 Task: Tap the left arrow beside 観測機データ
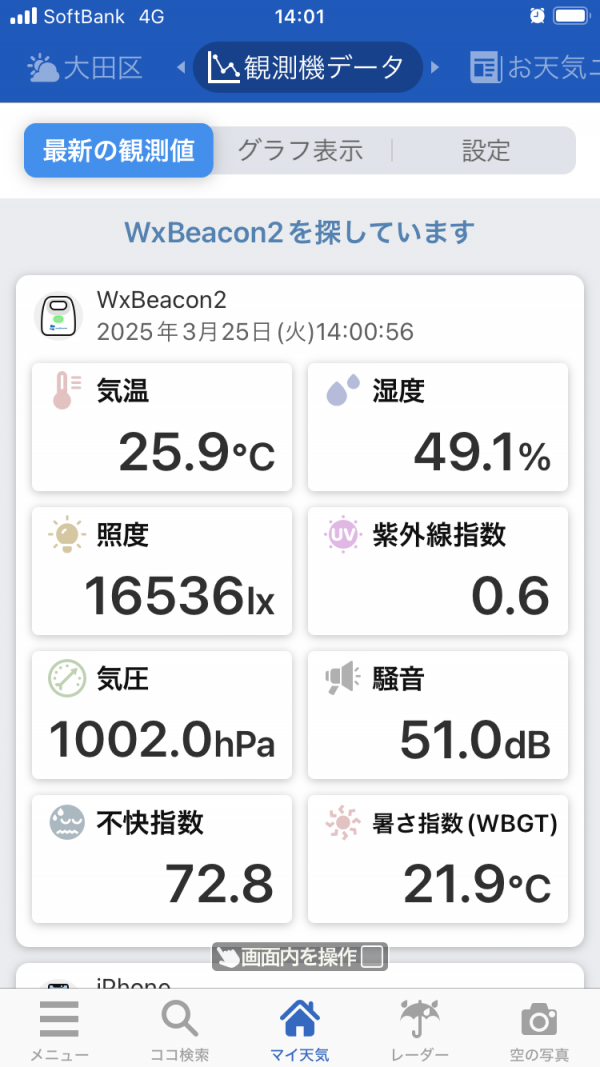tap(181, 67)
